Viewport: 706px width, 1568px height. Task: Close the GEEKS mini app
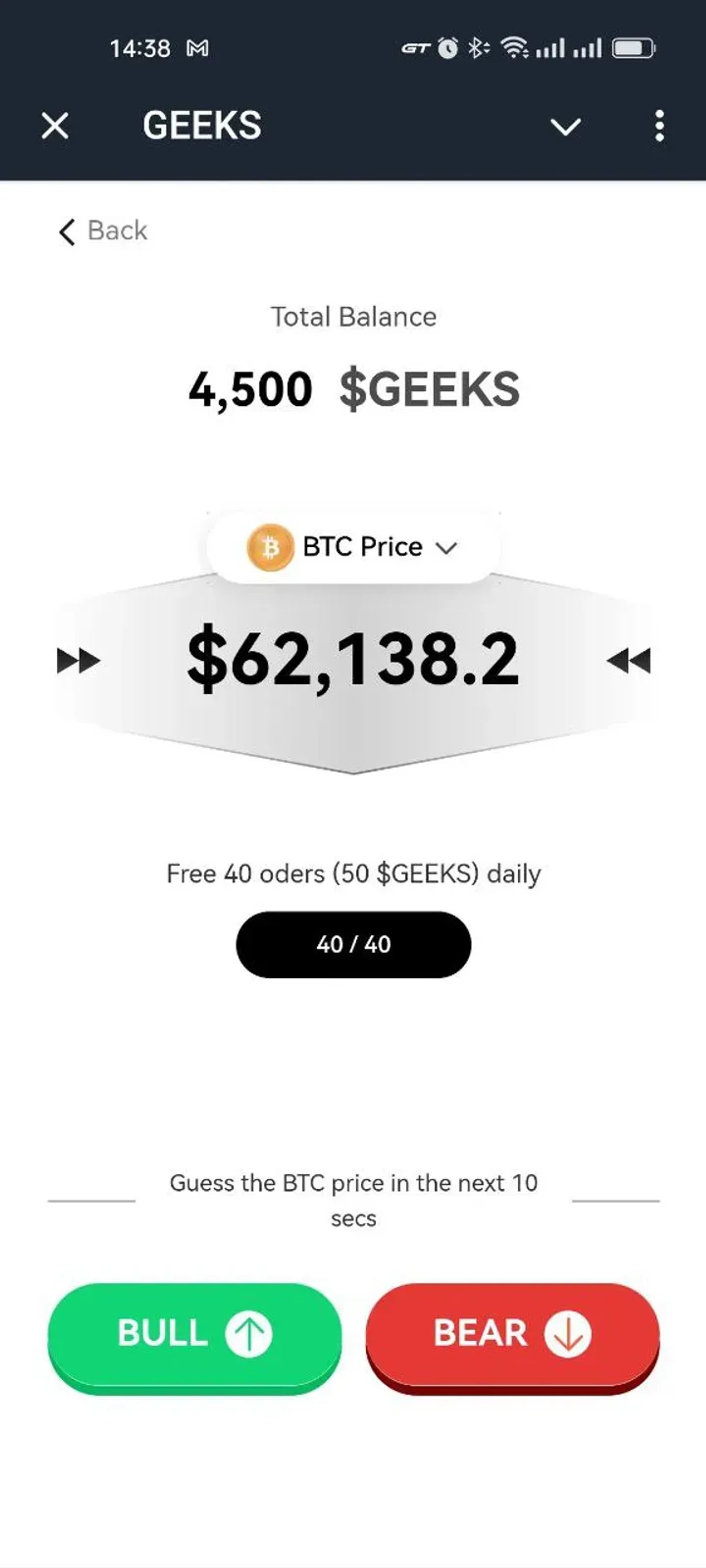pos(55,126)
